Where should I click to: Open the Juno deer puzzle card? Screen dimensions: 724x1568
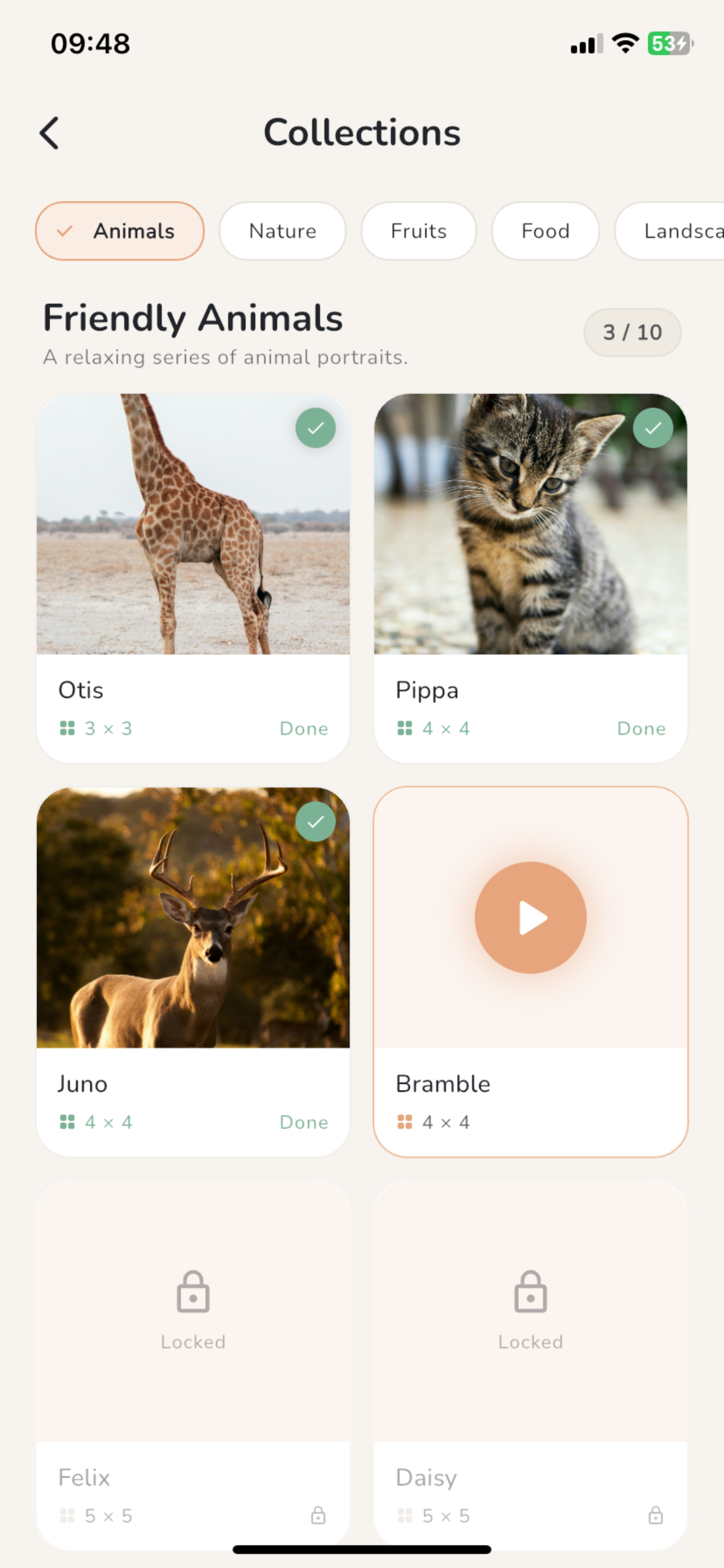[x=193, y=971]
